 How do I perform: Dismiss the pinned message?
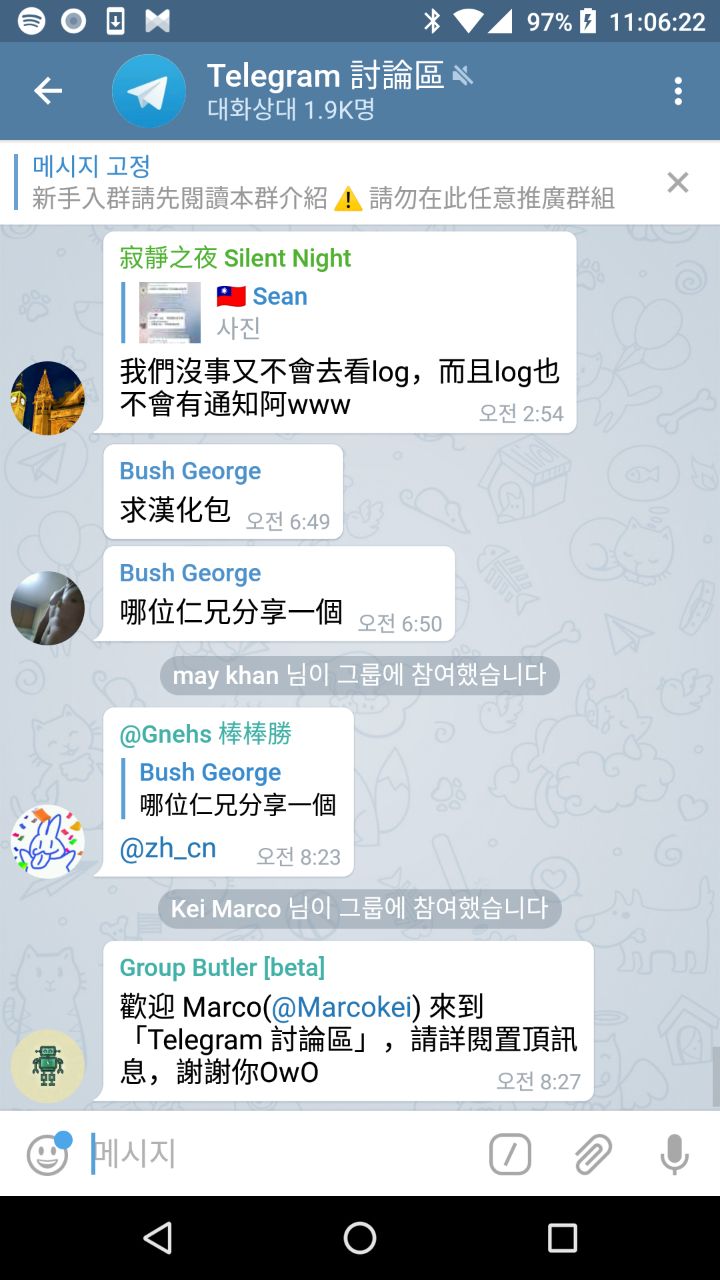678,182
